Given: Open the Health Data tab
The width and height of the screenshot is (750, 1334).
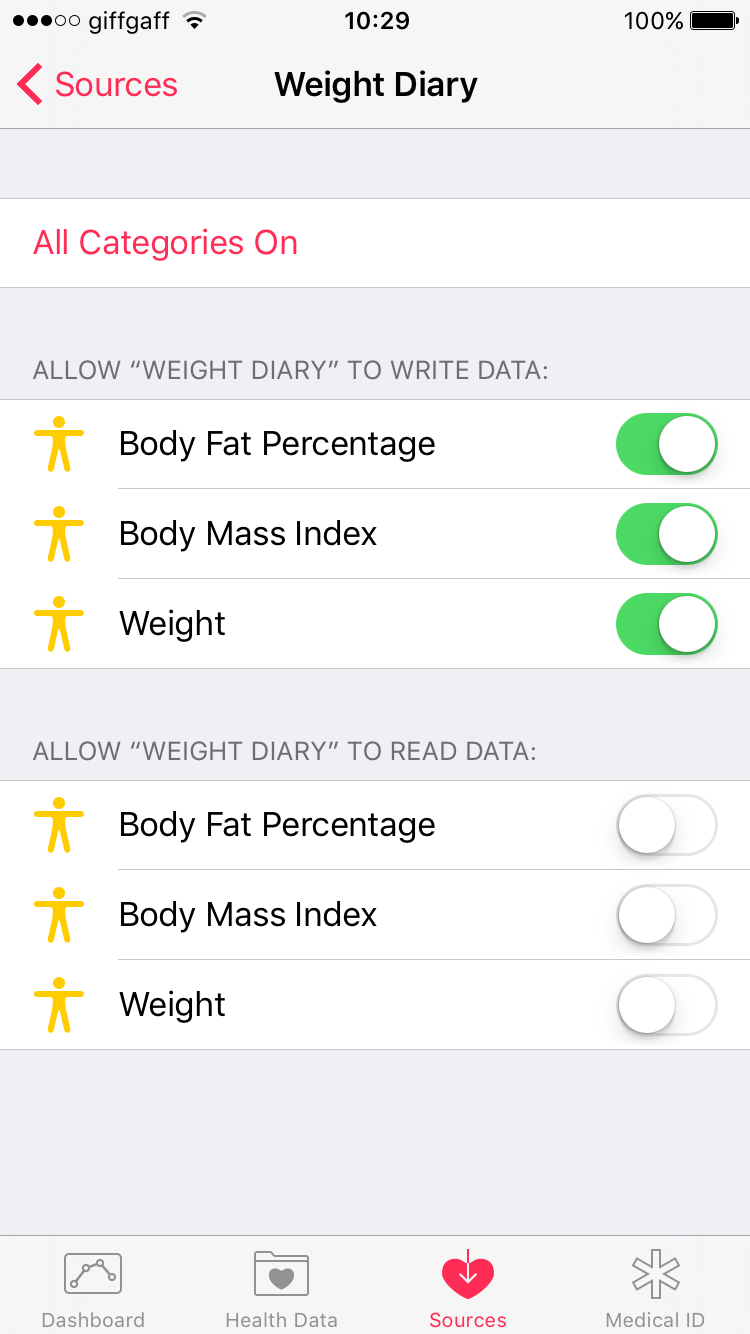Looking at the screenshot, I should (x=281, y=1288).
